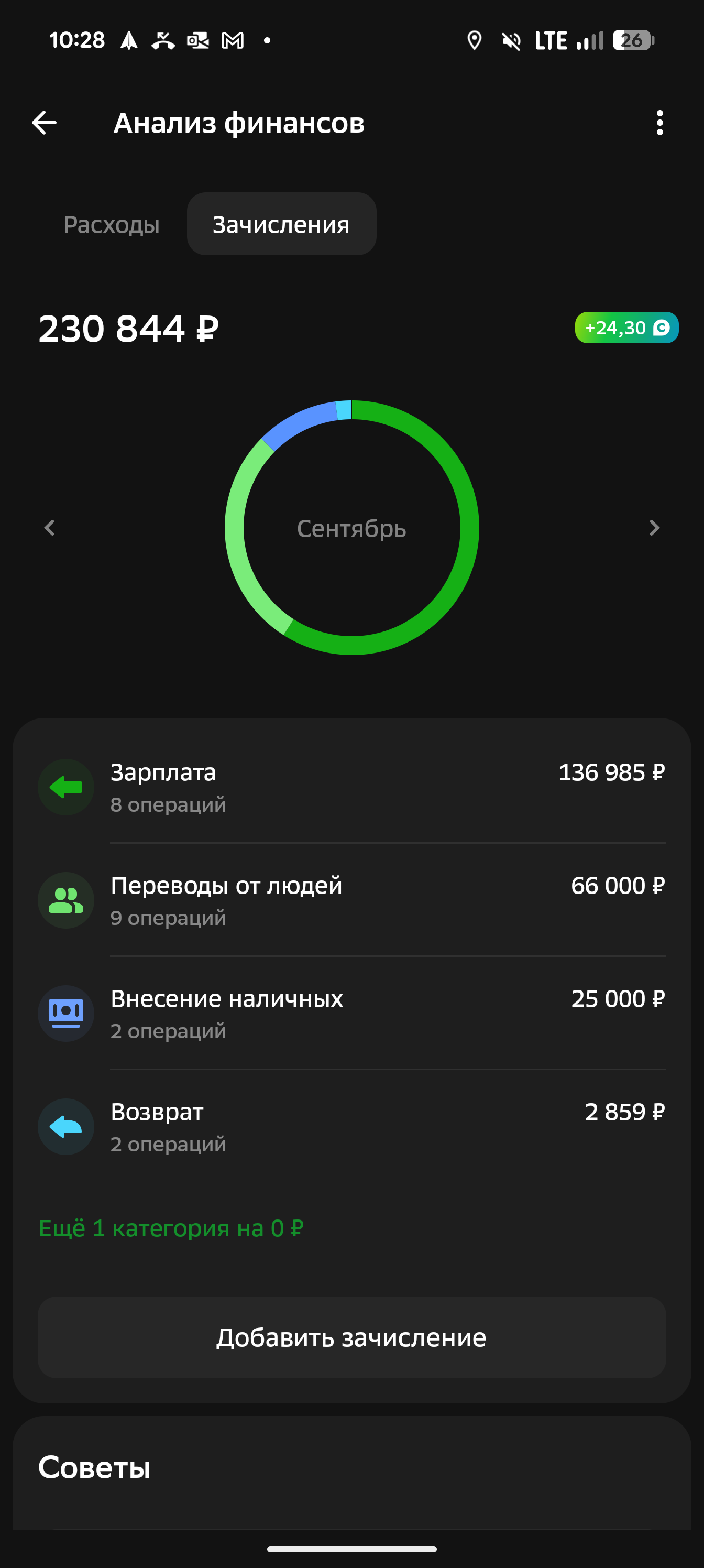Open the Возврат category
704x1568 pixels.
tap(351, 1127)
